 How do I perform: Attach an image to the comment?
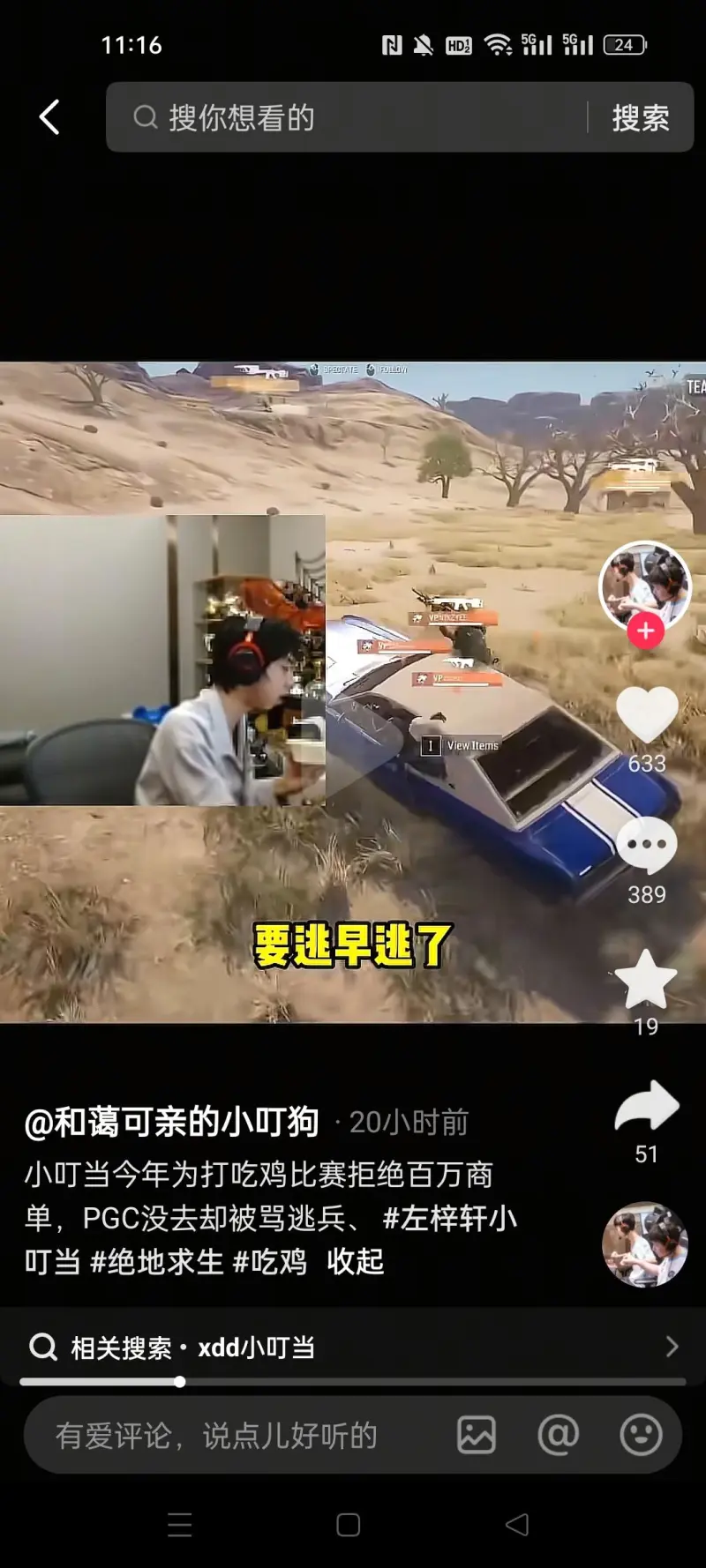pos(477,1436)
